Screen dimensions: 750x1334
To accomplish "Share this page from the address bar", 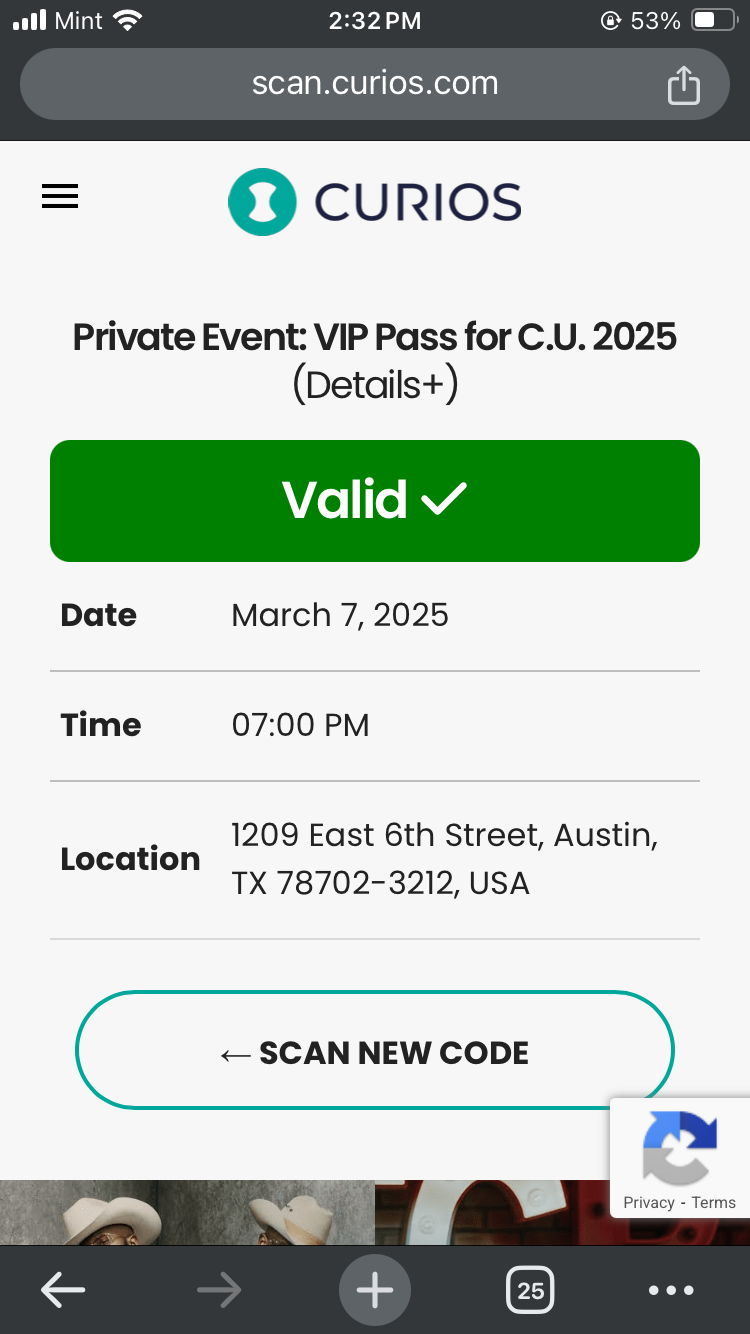I will pyautogui.click(x=684, y=85).
